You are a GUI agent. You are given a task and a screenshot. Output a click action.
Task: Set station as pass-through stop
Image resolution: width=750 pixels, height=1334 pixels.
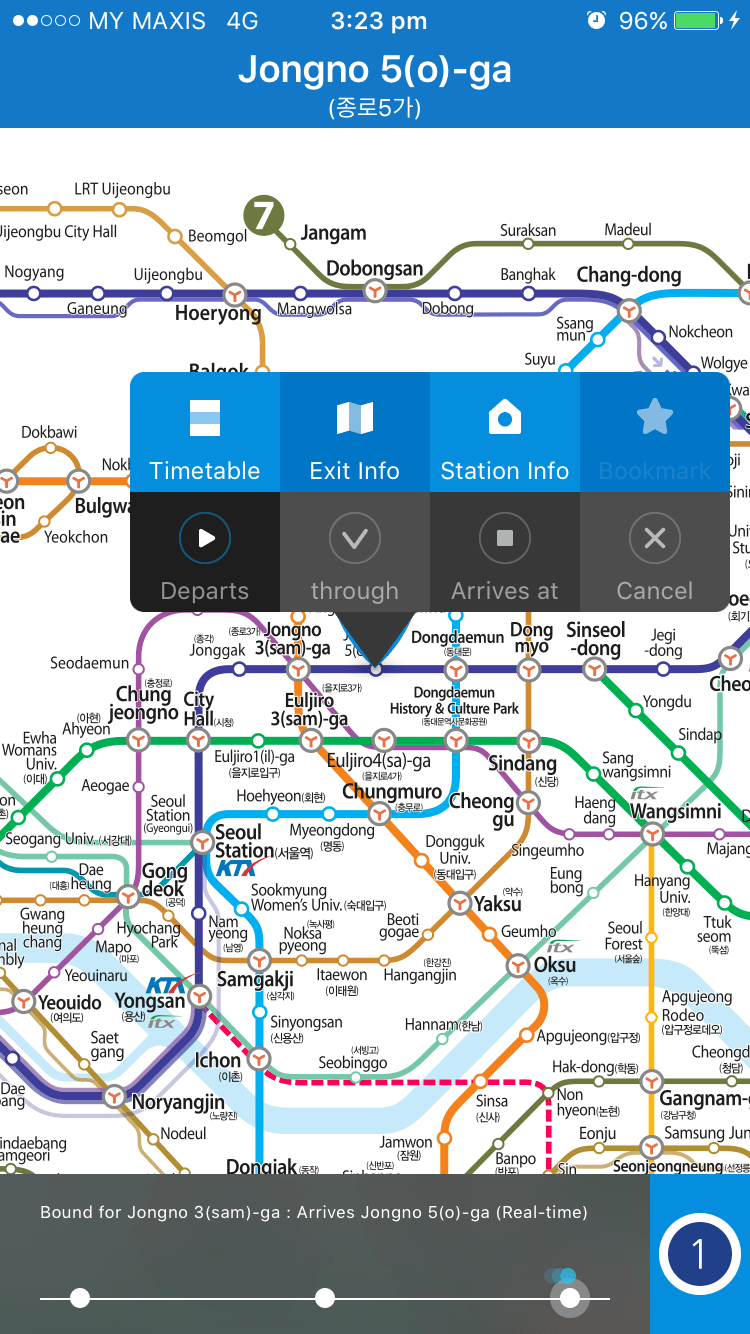click(355, 552)
